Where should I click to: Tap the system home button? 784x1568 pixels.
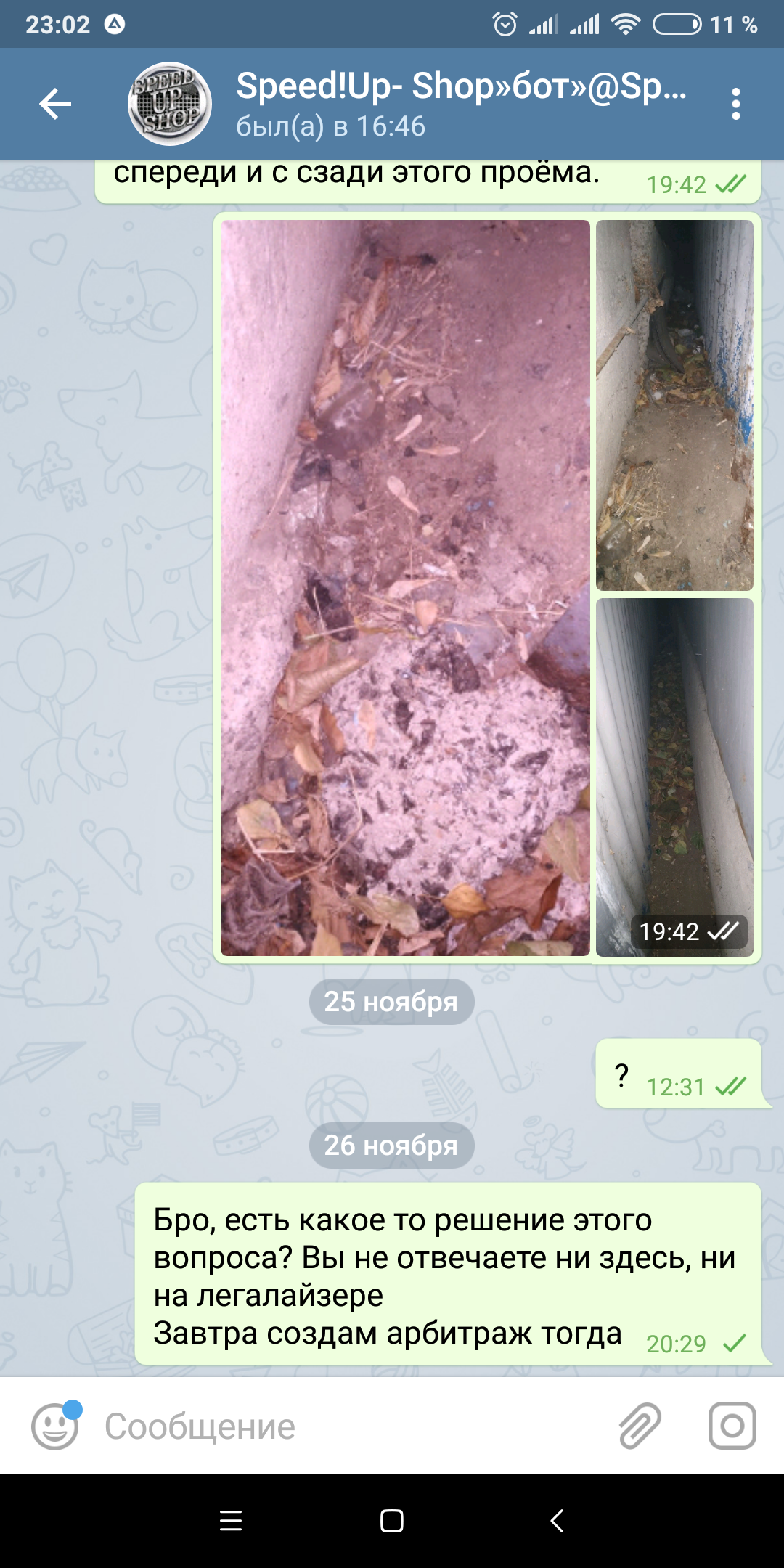392,1521
